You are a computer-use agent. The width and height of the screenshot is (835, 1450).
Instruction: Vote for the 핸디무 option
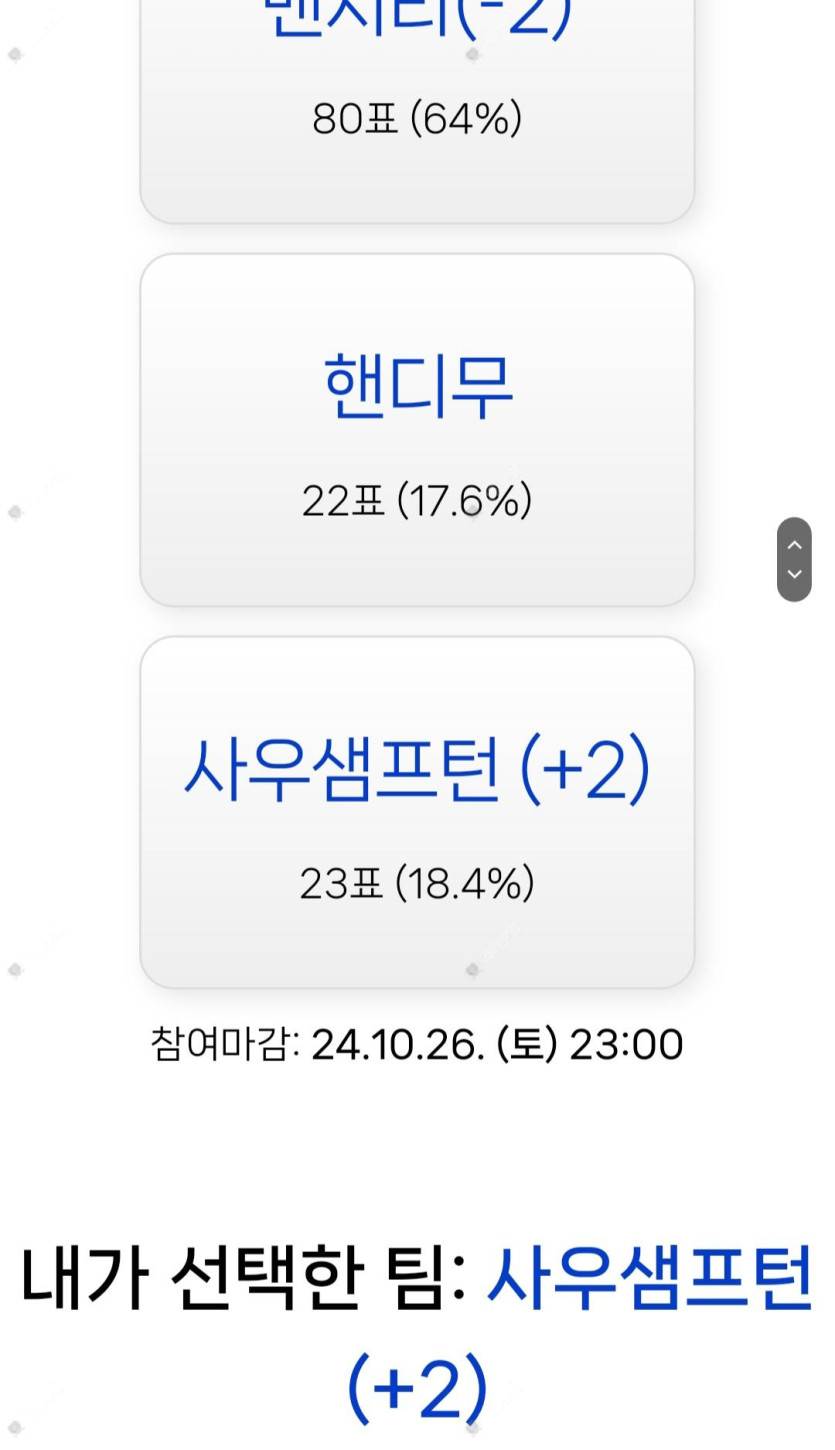(x=417, y=430)
